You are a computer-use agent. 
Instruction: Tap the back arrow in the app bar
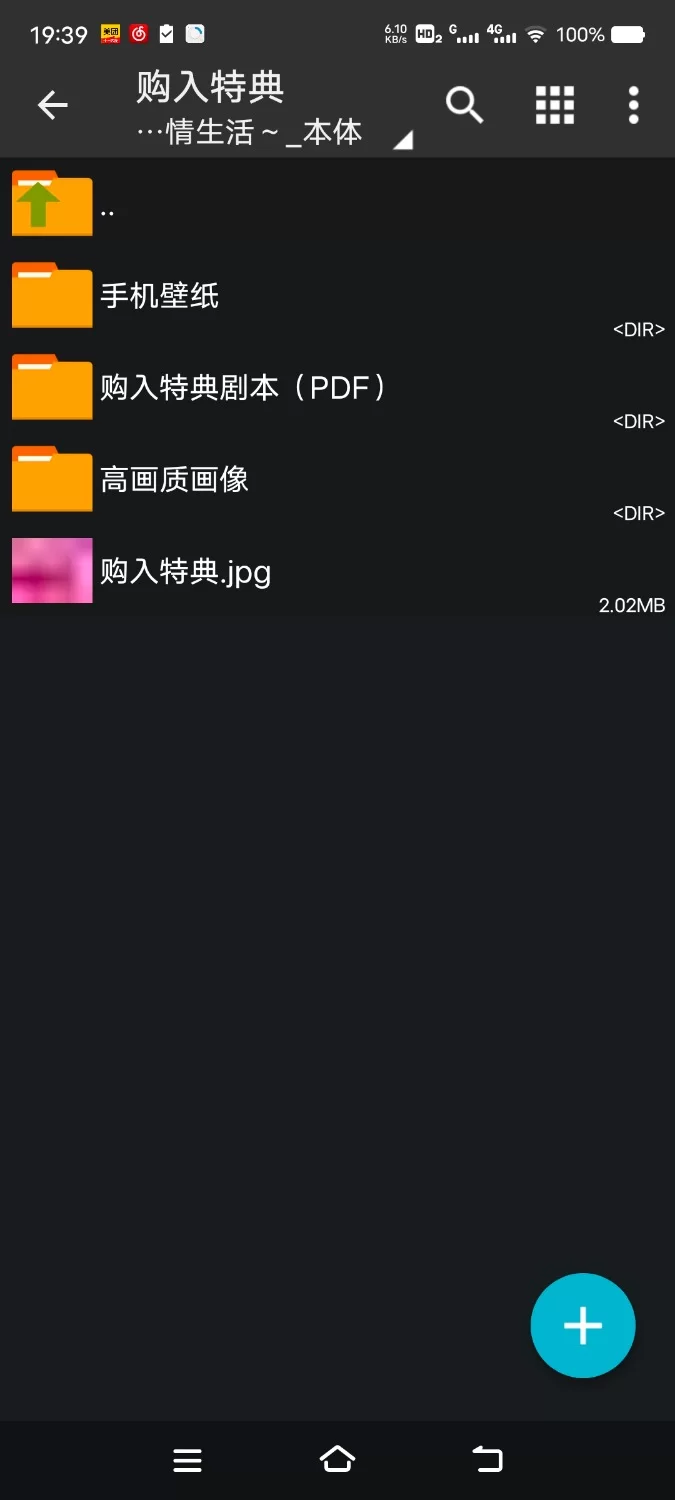pos(52,105)
